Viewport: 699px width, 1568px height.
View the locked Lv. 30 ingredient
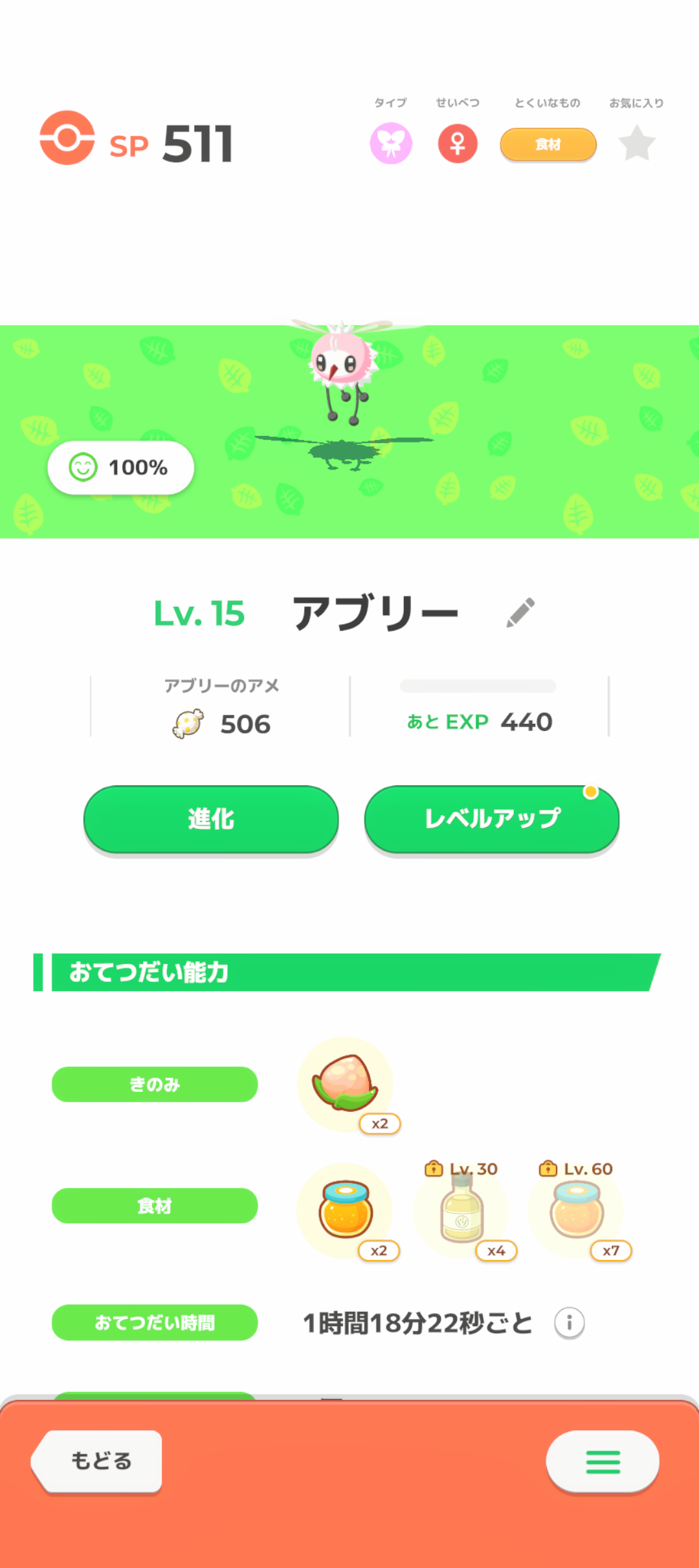point(461,1210)
